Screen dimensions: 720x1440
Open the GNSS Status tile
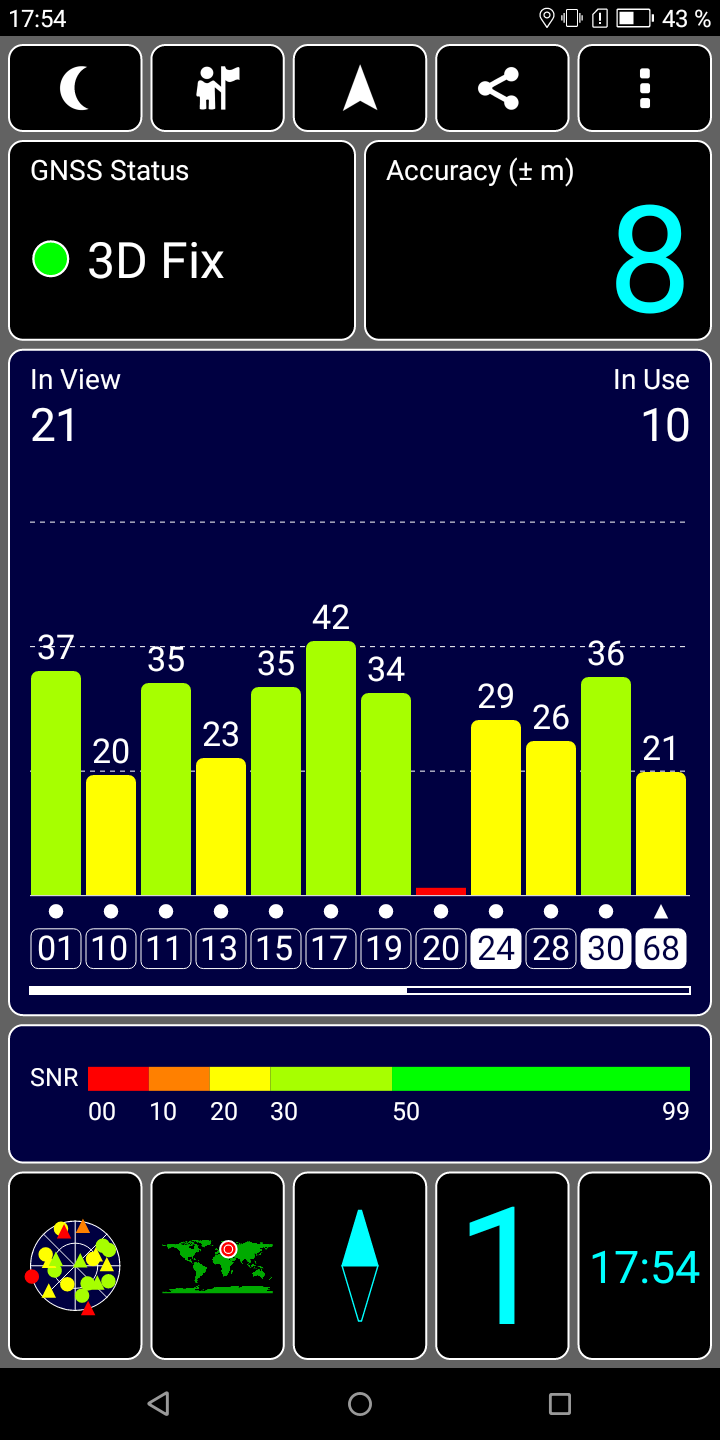point(182,241)
